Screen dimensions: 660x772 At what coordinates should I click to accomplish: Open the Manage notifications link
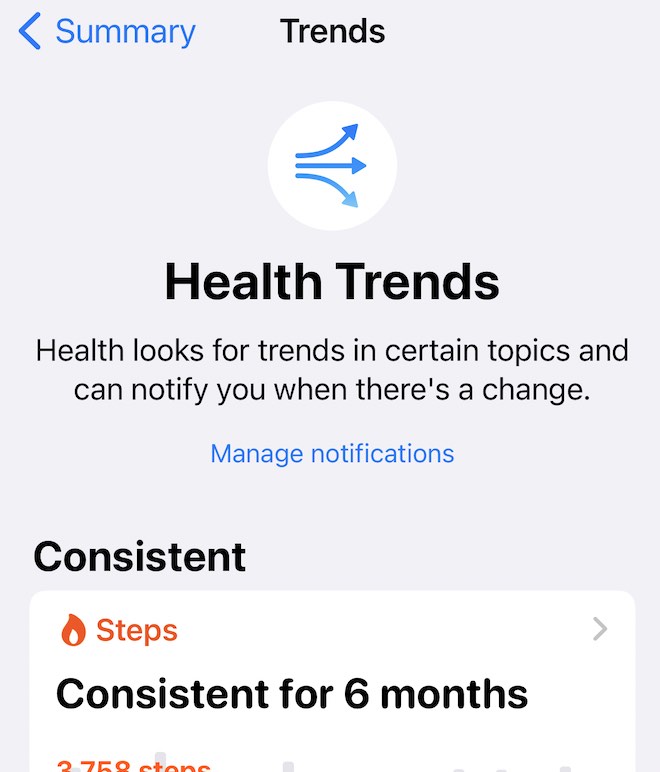coord(332,454)
